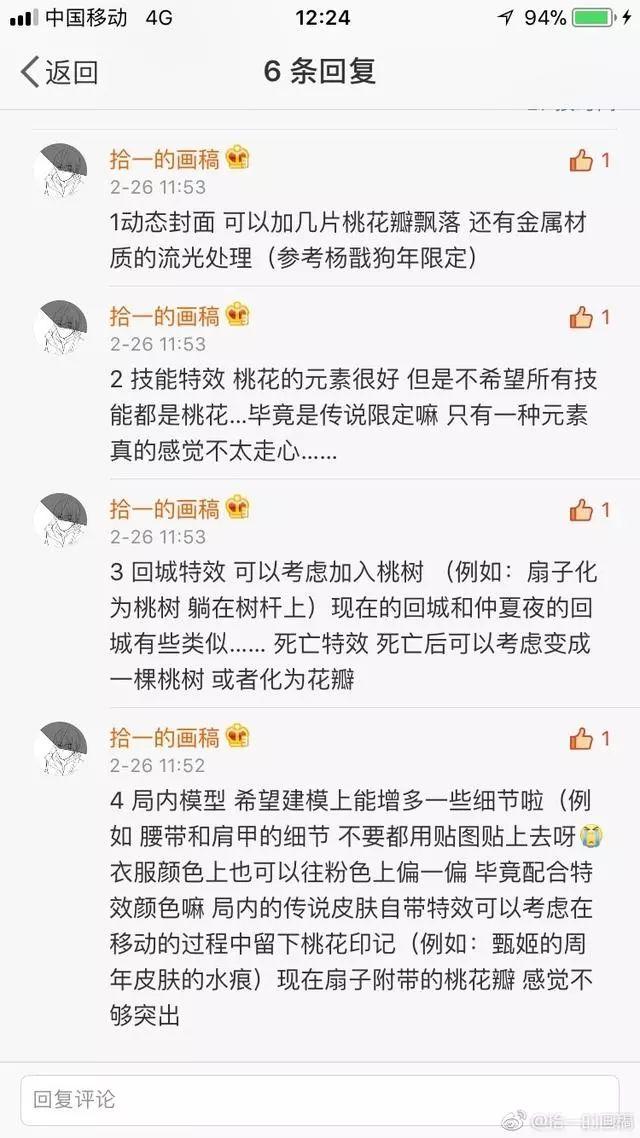Screen dimensions: 640x1138
Task: Open username 拾一的画稿 on 技能特效 reply
Action: 165,317
